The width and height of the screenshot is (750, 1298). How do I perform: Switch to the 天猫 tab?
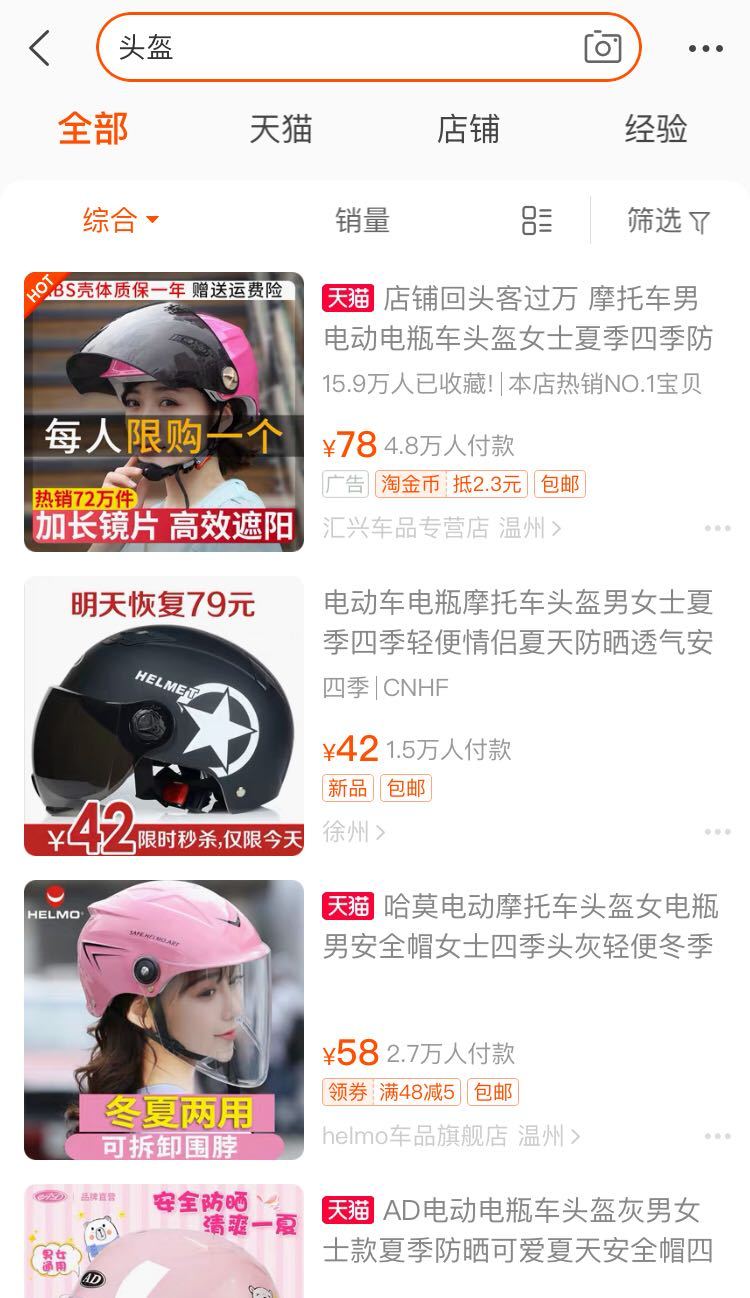click(280, 130)
